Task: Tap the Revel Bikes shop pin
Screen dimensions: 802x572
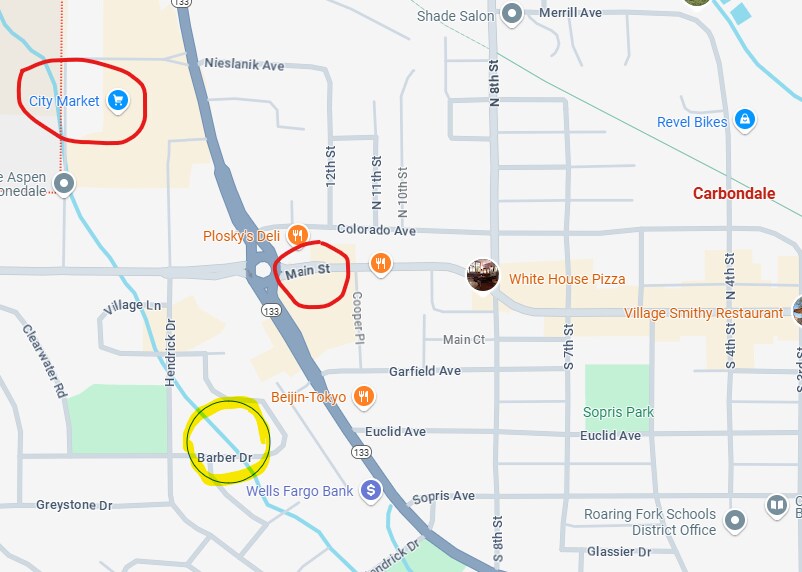Action: click(744, 121)
